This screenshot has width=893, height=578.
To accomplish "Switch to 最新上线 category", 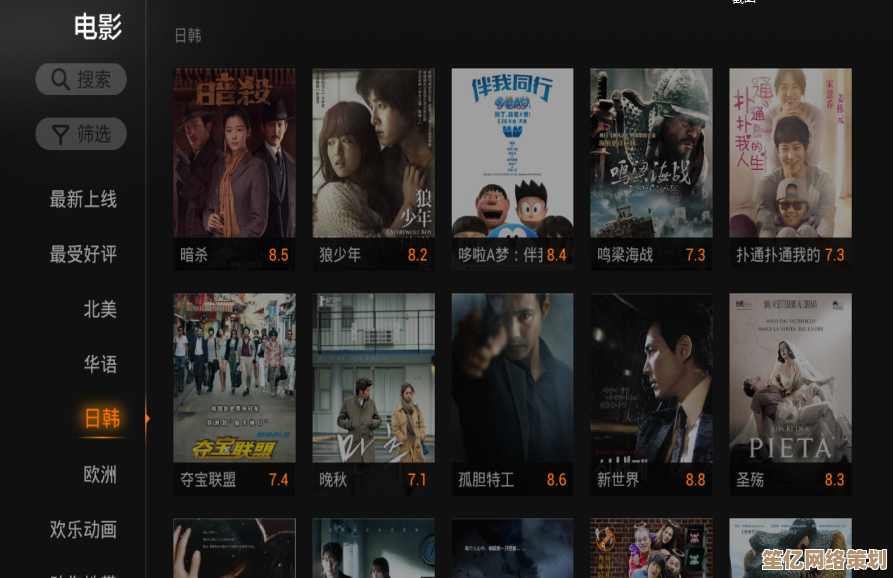I will click(x=83, y=199).
